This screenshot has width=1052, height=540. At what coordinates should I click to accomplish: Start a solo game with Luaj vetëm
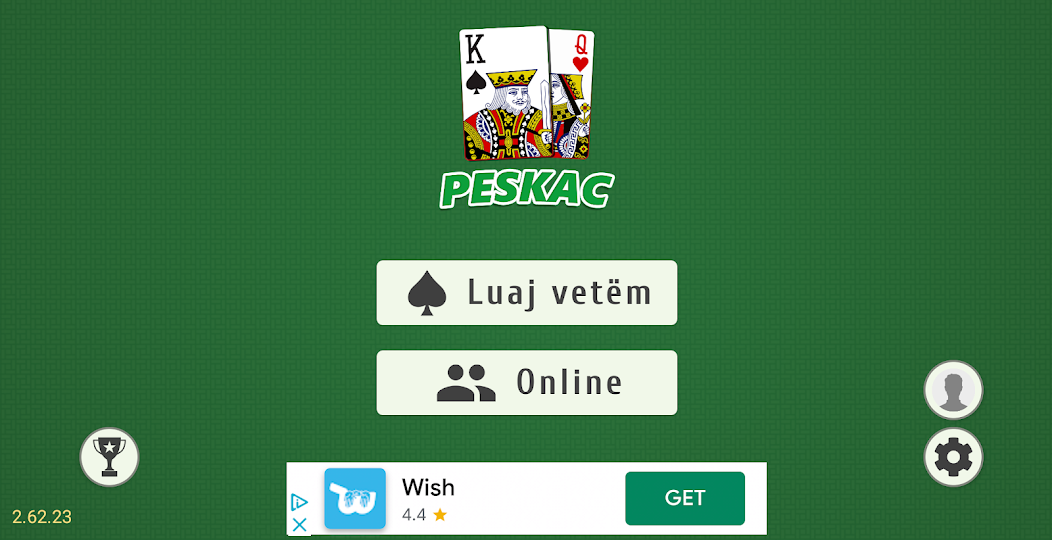point(526,293)
